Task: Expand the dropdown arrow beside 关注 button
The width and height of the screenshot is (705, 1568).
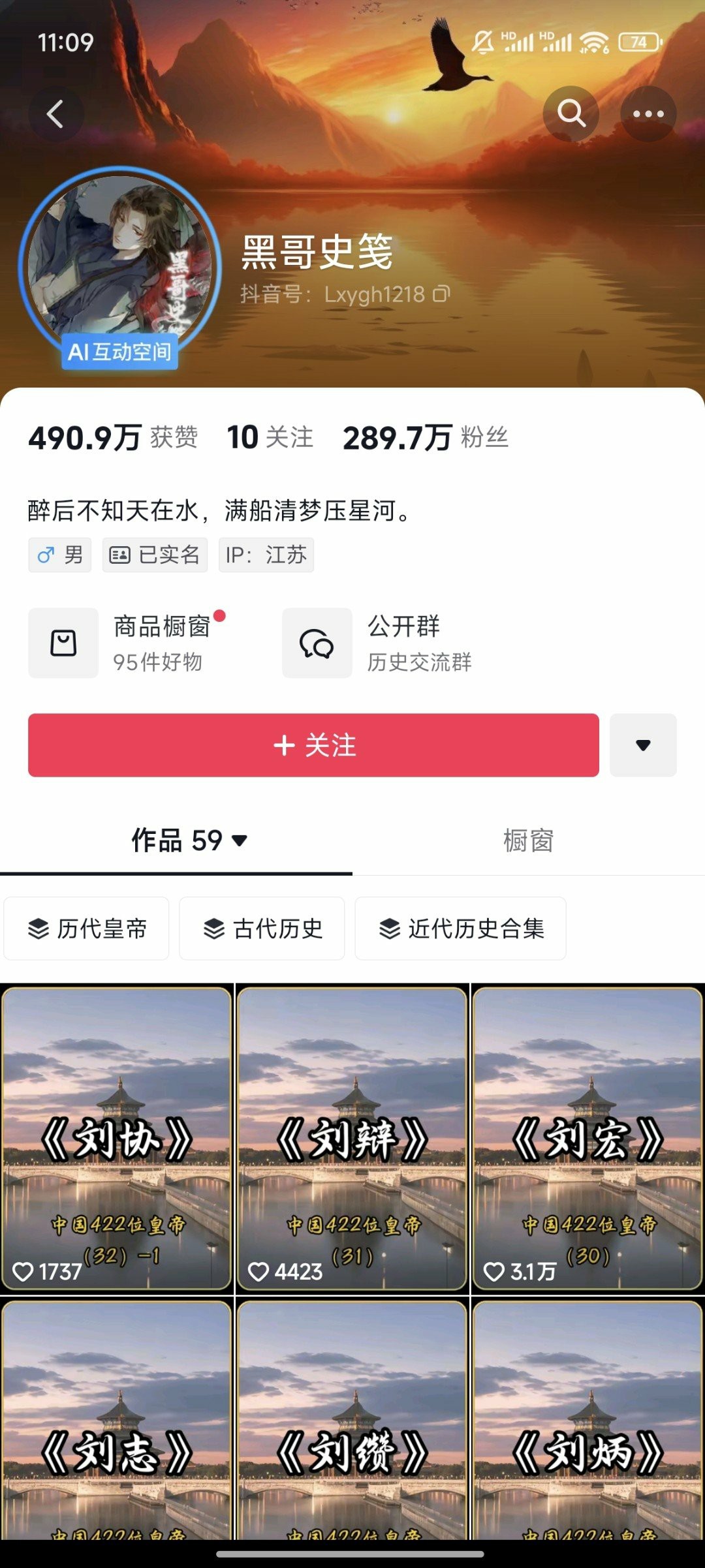Action: point(643,745)
